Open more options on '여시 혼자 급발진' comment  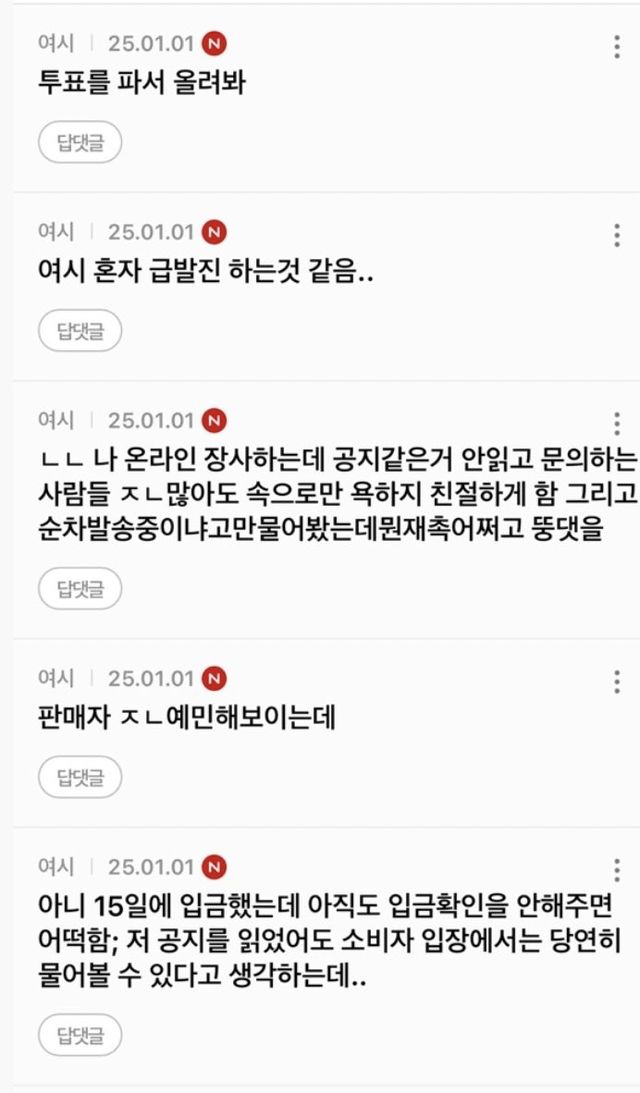tap(617, 235)
